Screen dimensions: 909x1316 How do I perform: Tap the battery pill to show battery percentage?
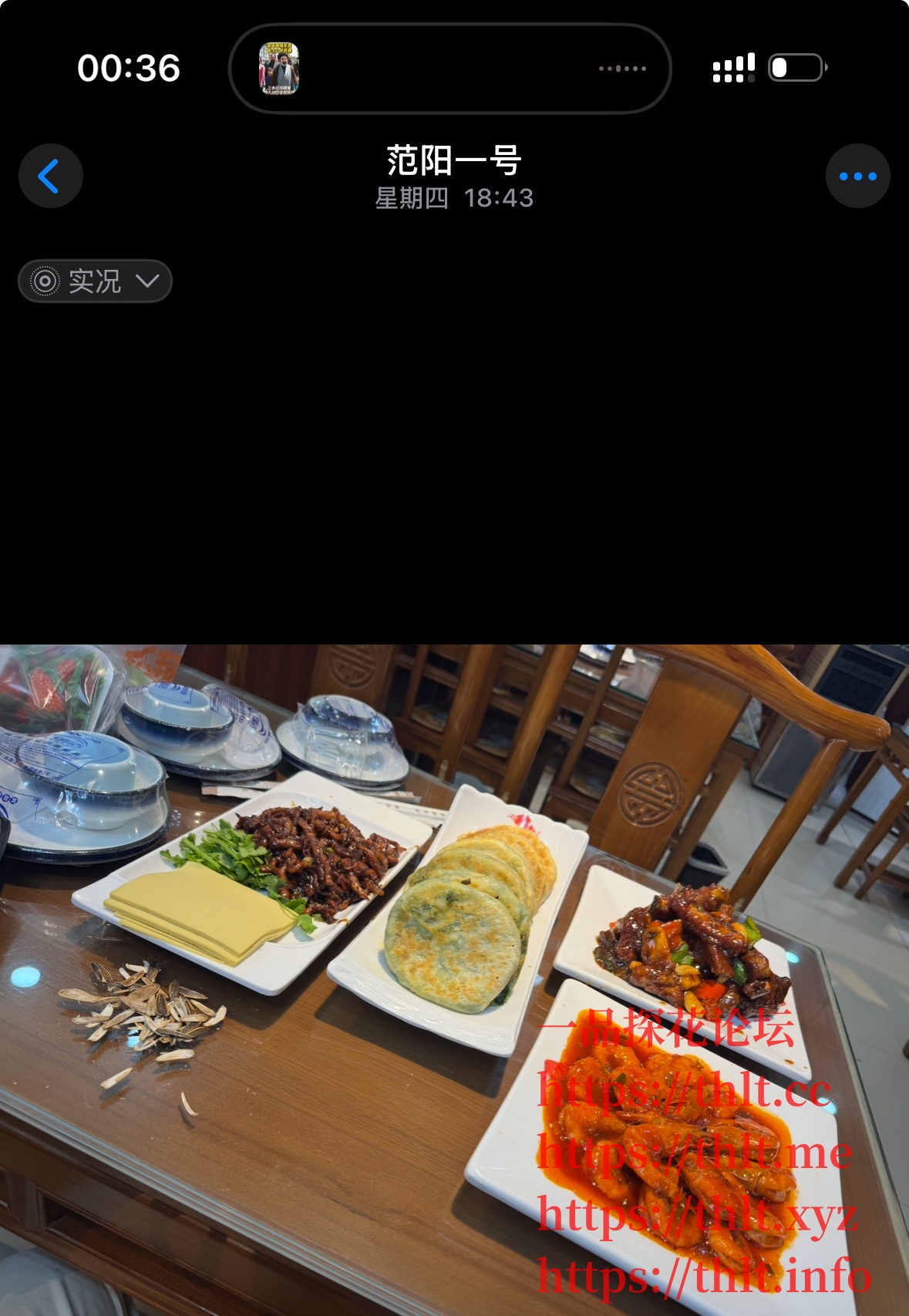tap(795, 68)
